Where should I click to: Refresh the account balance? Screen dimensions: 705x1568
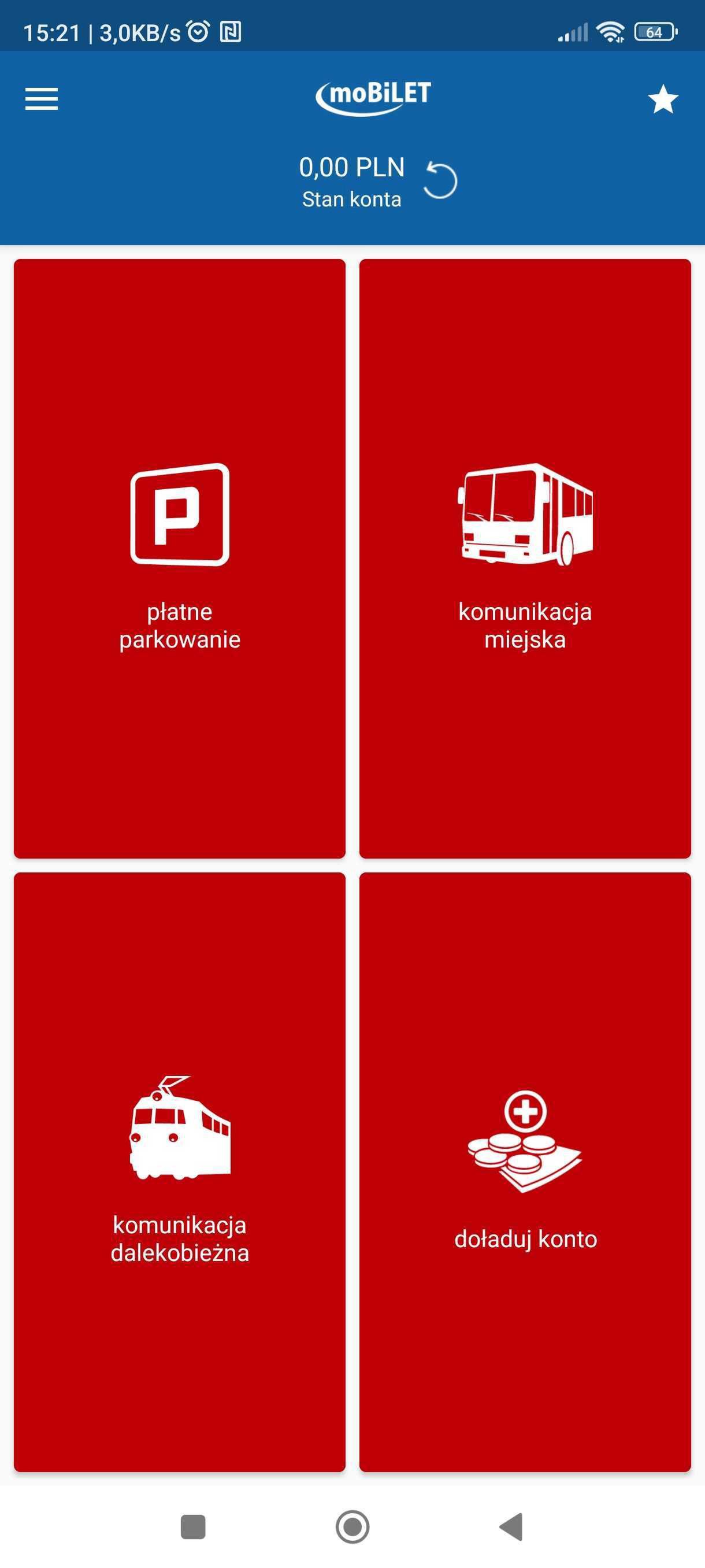click(x=440, y=180)
